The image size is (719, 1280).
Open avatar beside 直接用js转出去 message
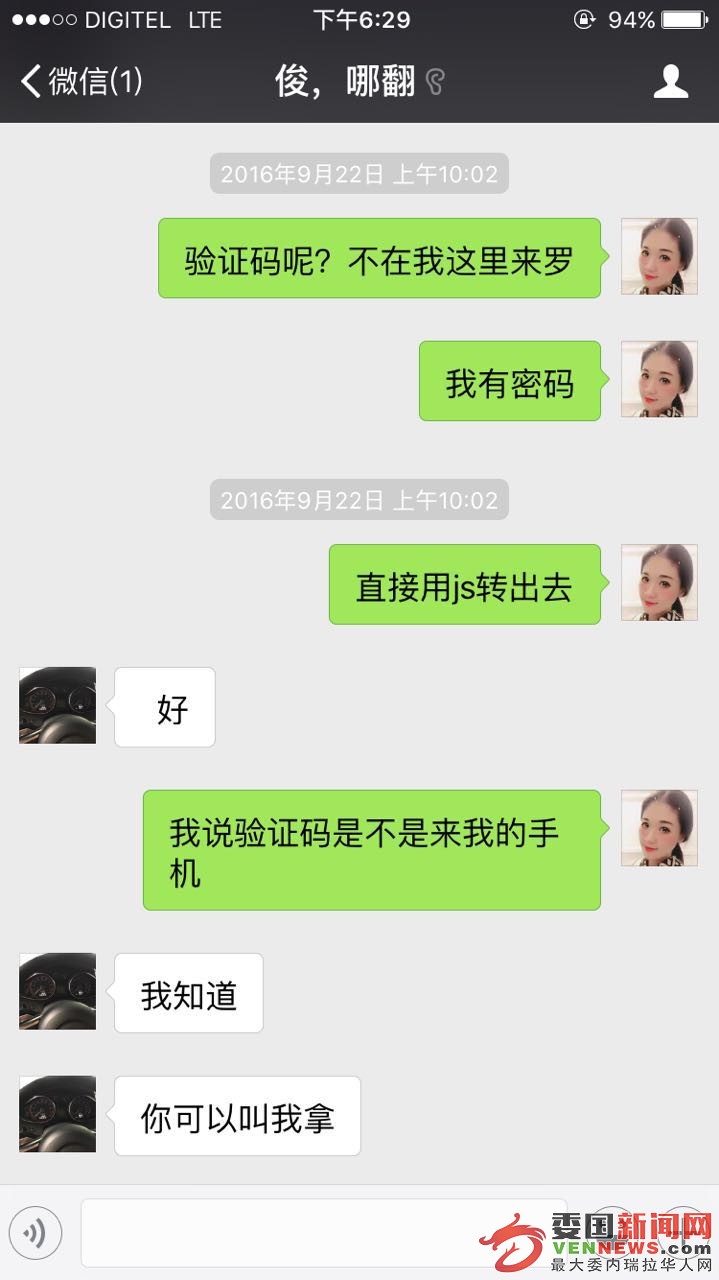(658, 583)
